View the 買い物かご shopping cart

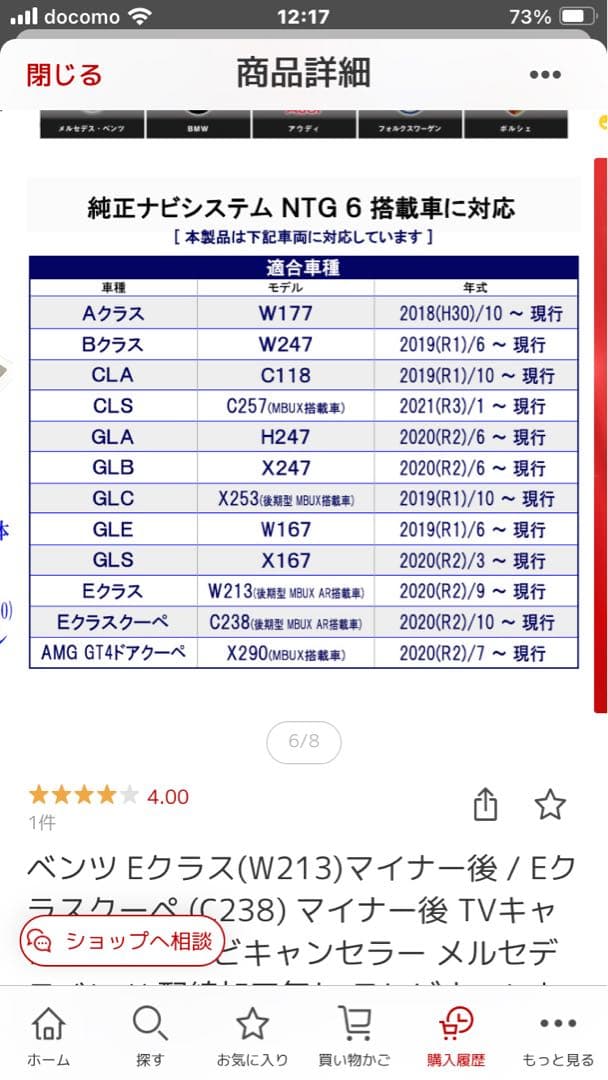click(353, 1036)
